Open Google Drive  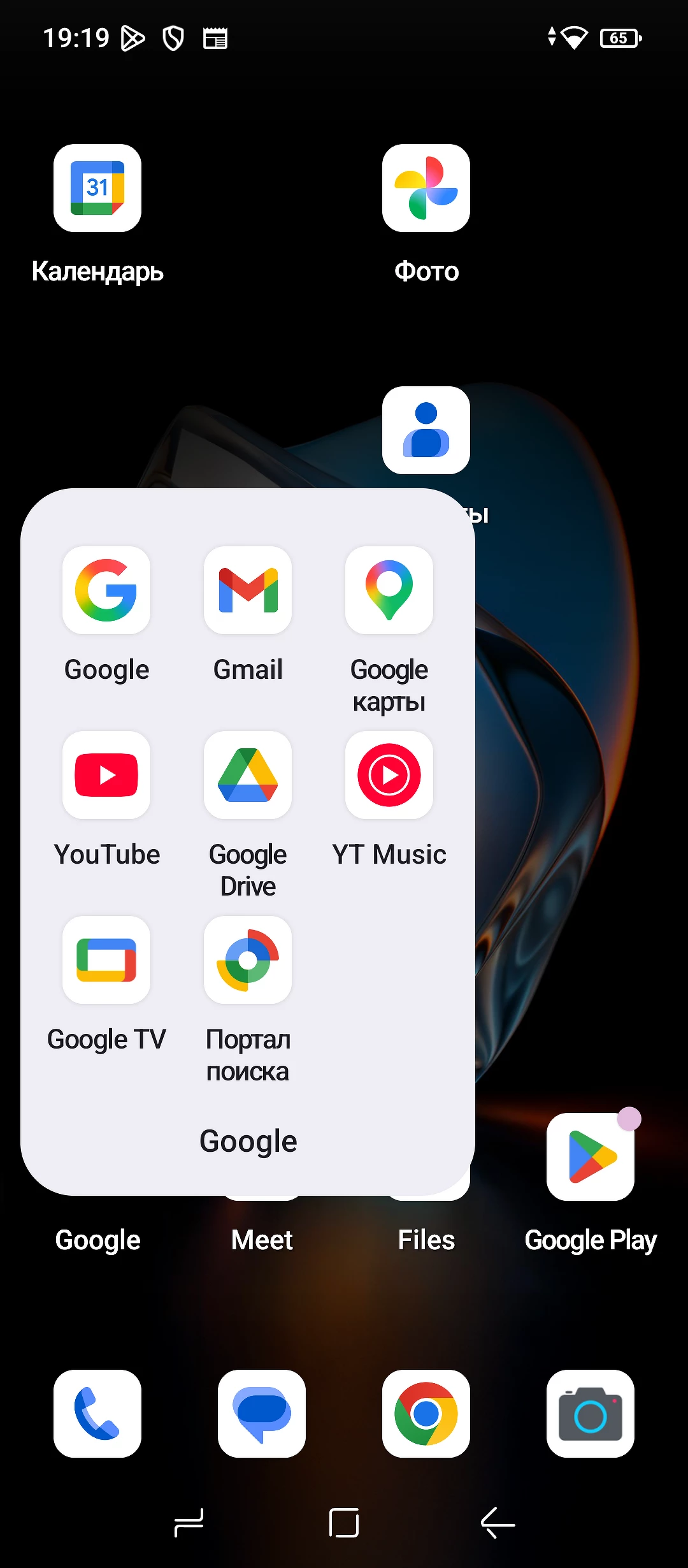(x=248, y=776)
